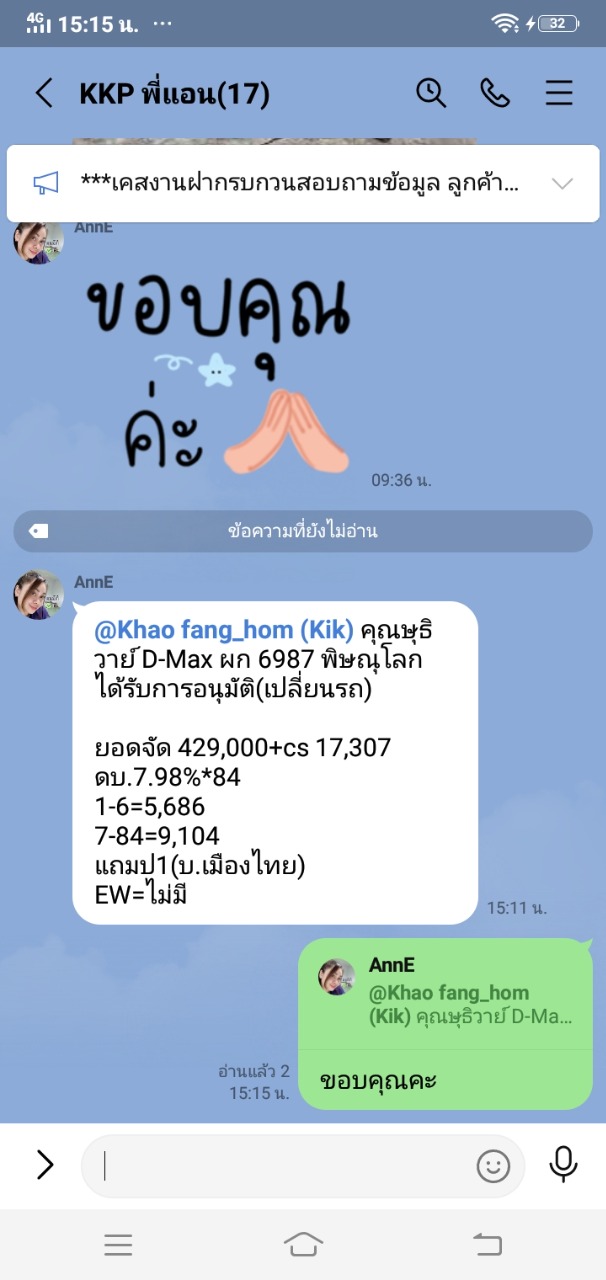Go to the system home screen
606x1280 pixels.
pos(303,1244)
